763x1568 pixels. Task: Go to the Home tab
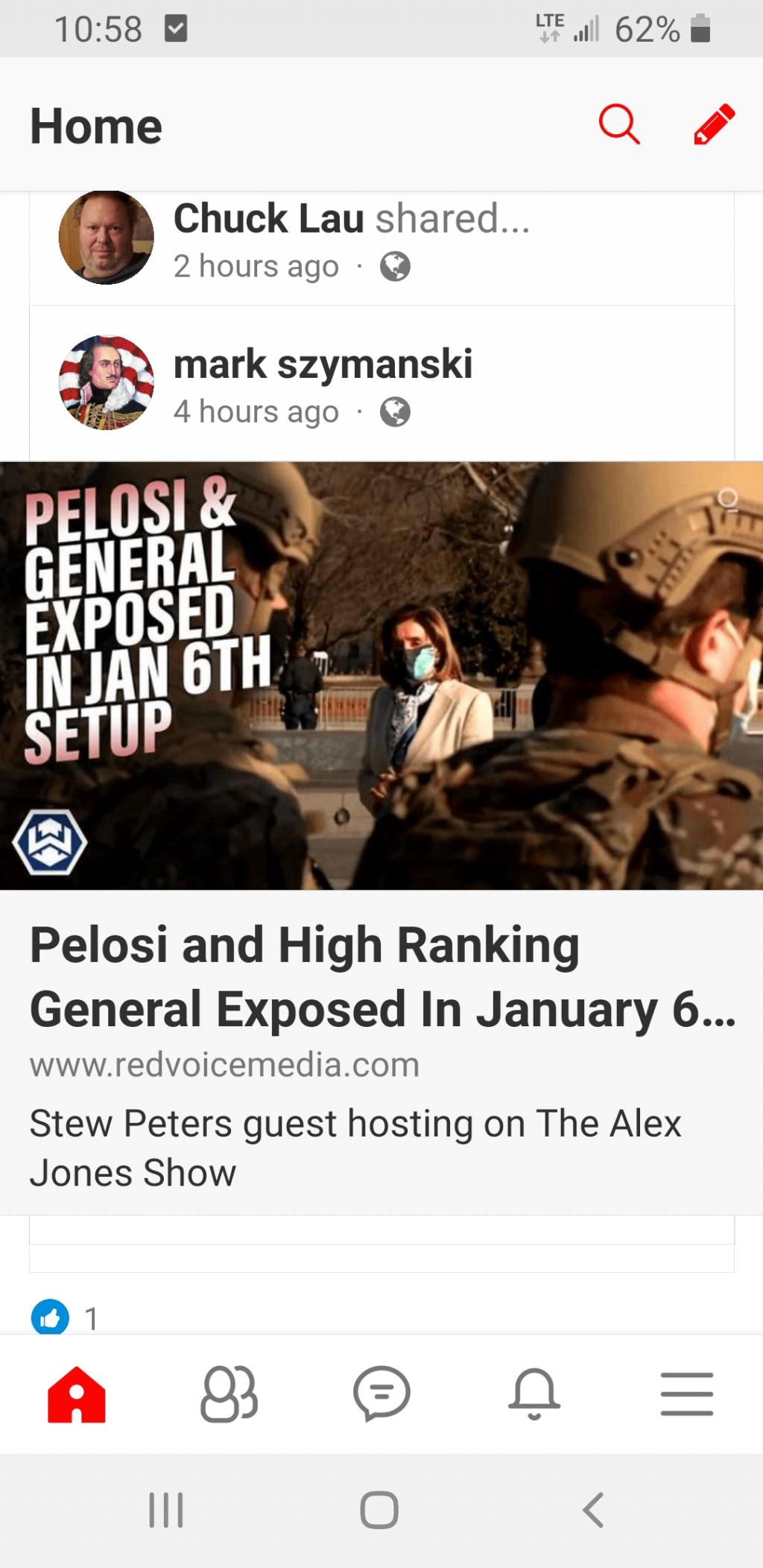coord(76,1394)
